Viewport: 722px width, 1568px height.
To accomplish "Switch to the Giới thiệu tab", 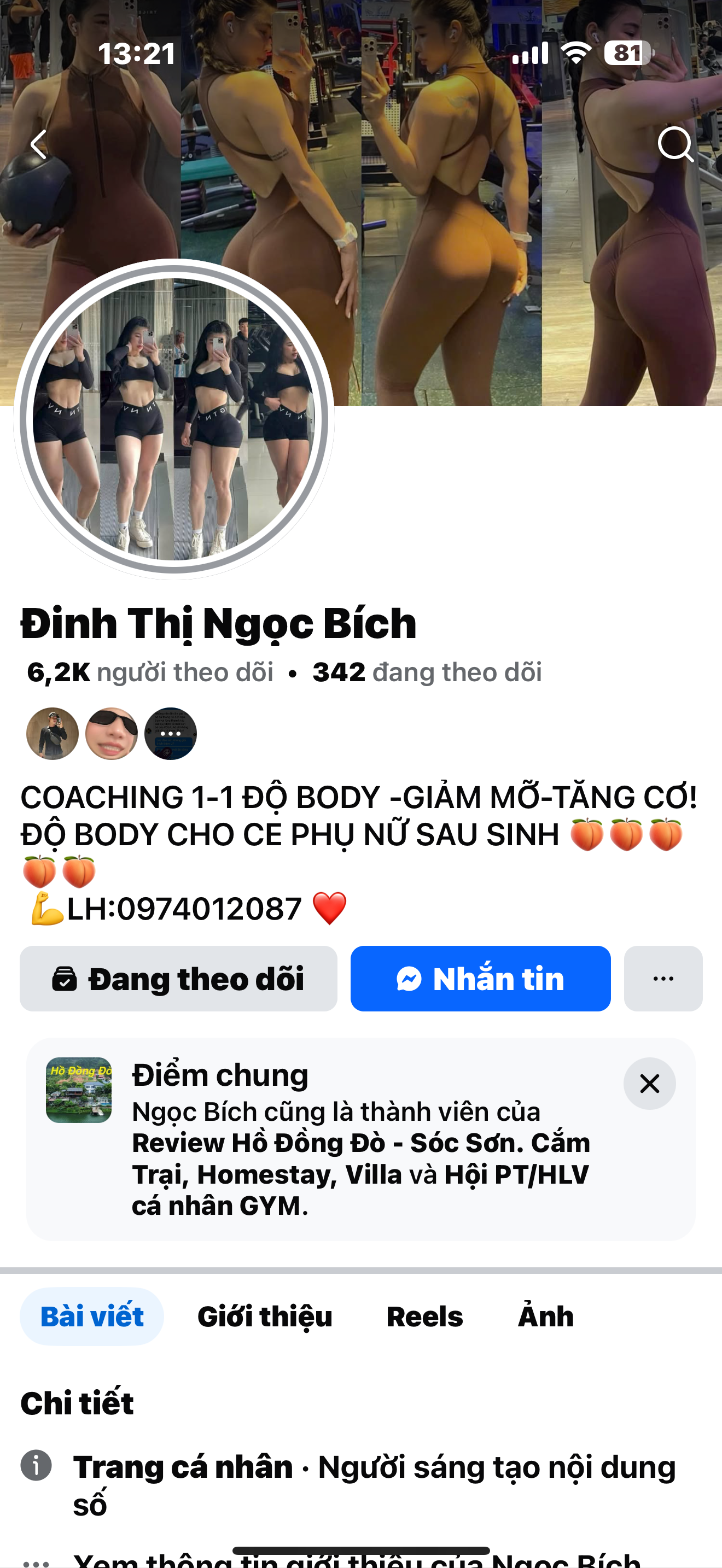I will 265,1317.
